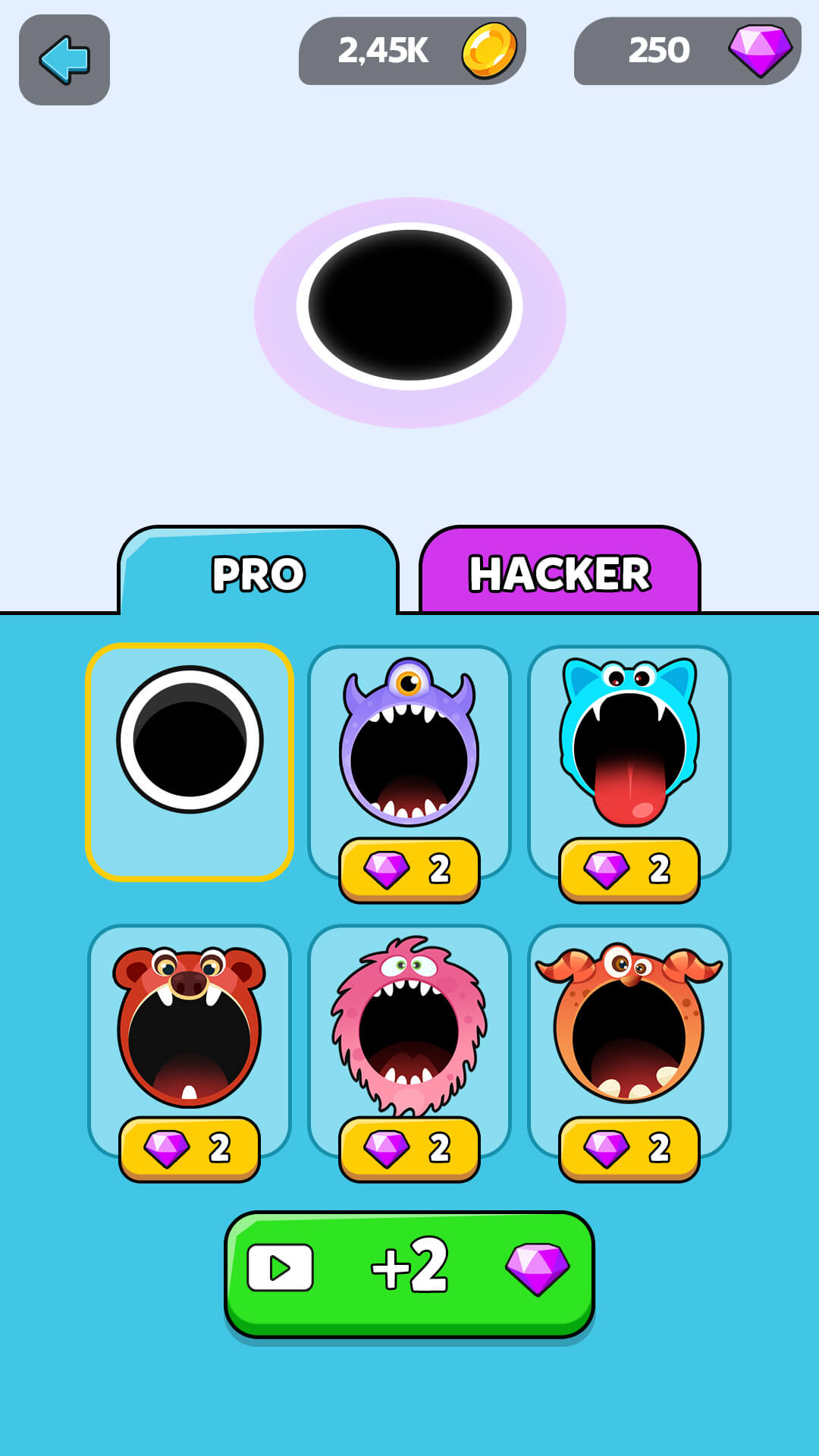
Task: Choose the blue cat monster skin
Action: click(629, 773)
